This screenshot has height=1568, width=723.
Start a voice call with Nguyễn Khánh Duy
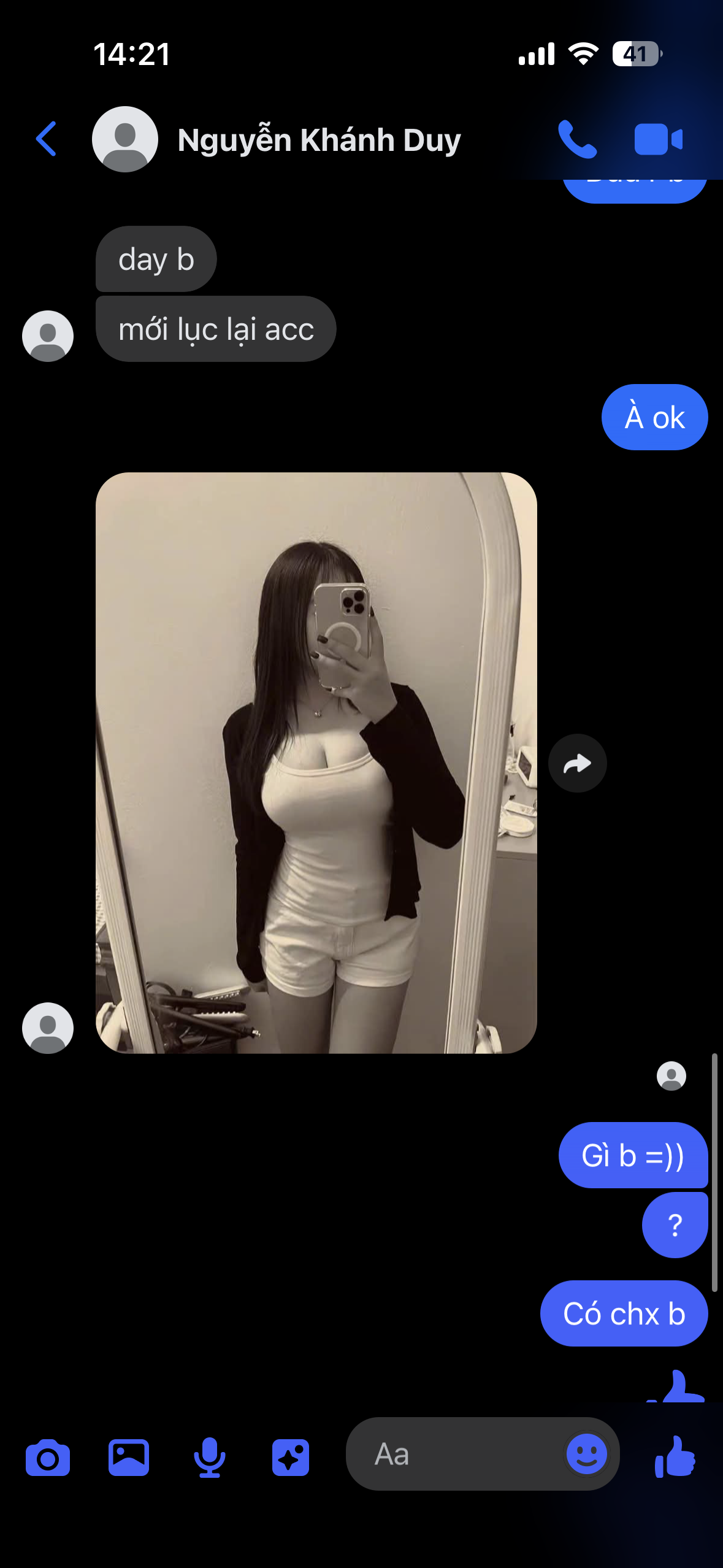click(x=576, y=139)
